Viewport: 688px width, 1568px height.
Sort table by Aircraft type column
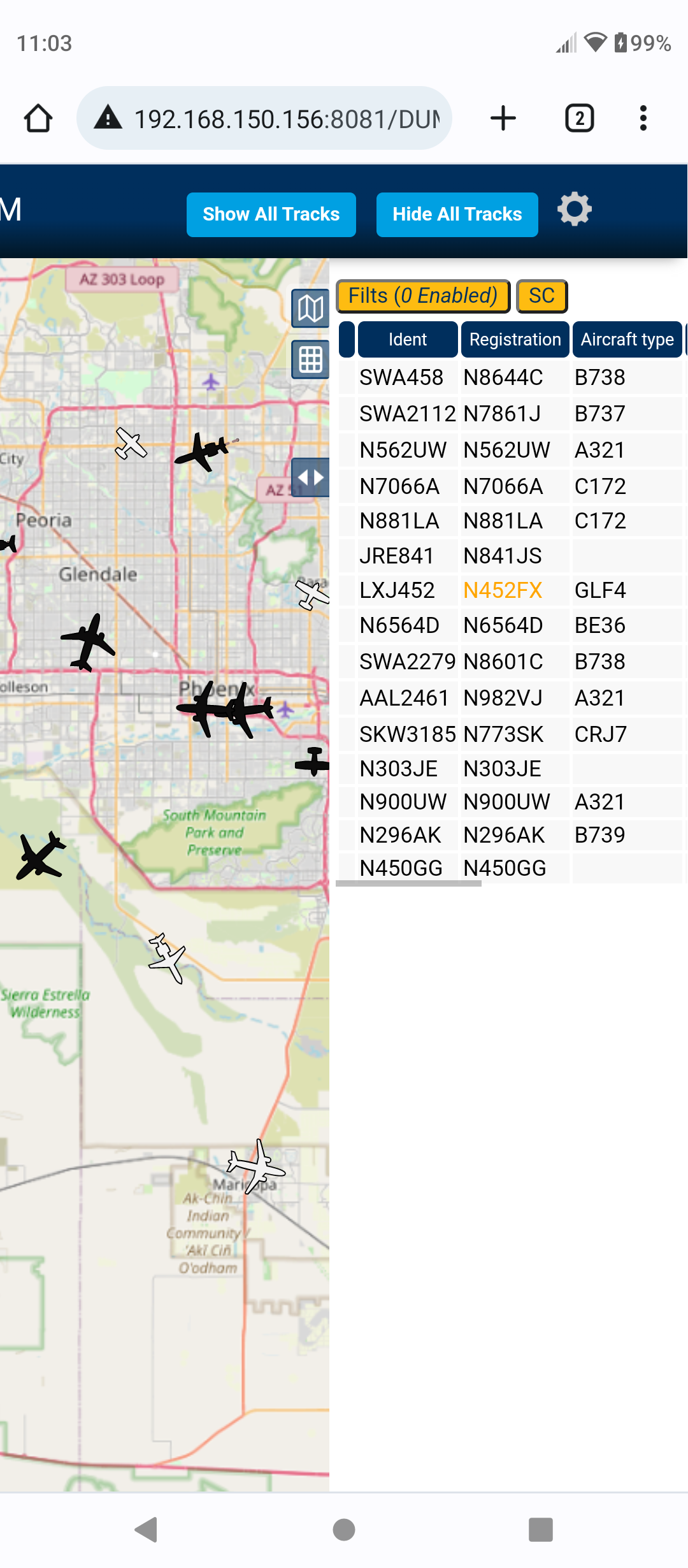pos(627,340)
